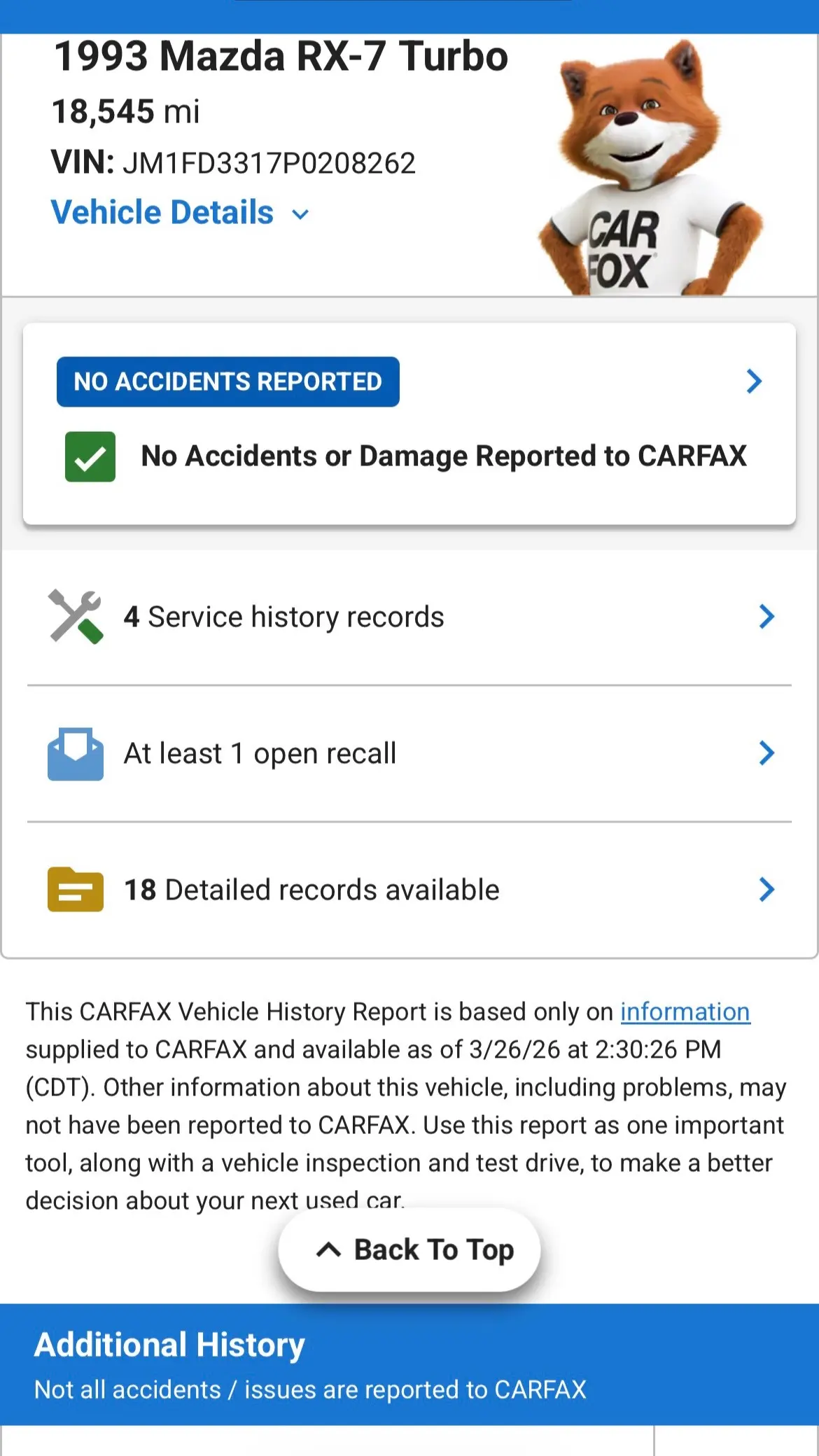Expand the Vehicle Details dropdown
The height and width of the screenshot is (1456, 819).
(x=180, y=213)
